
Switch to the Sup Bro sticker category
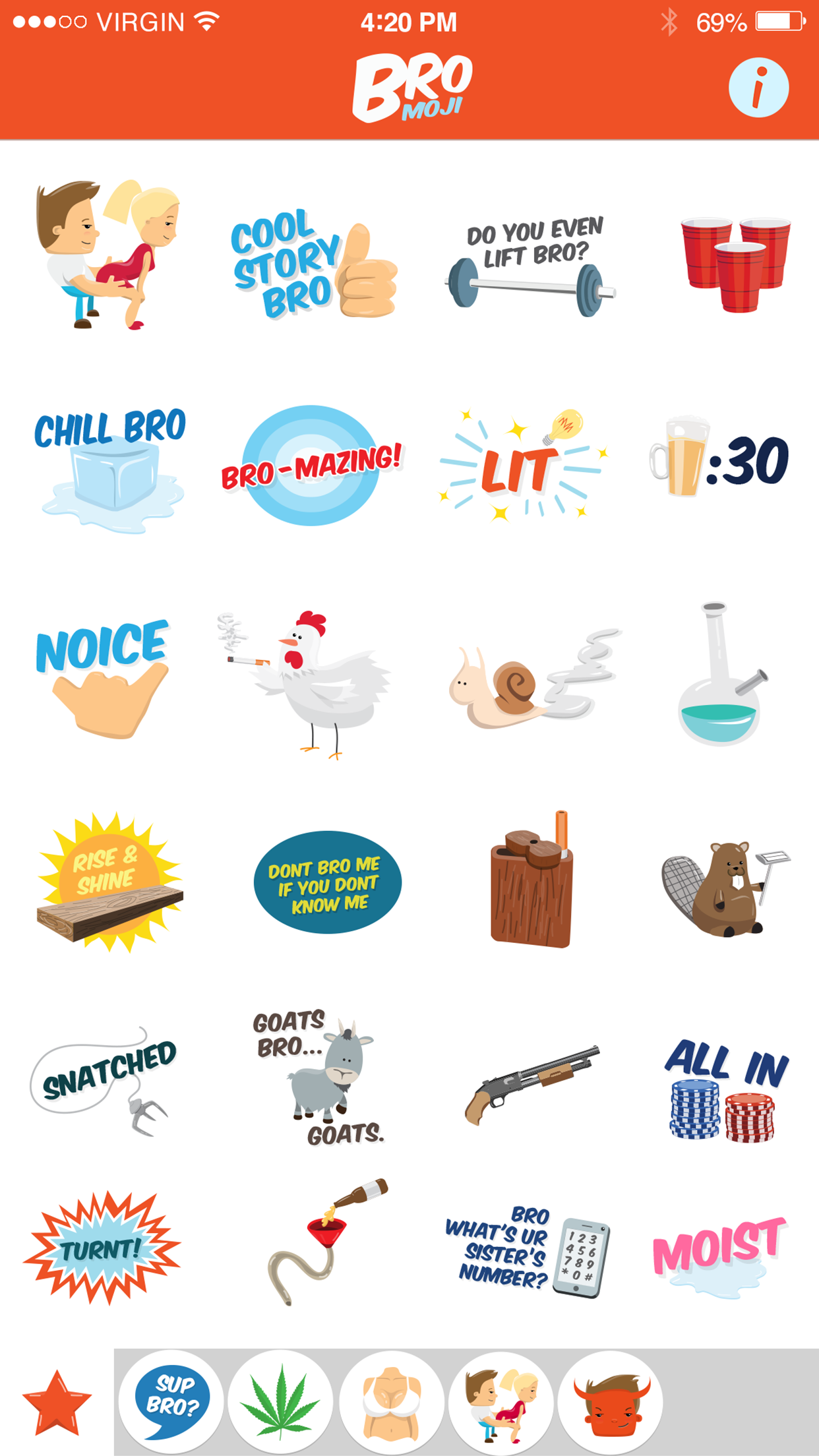point(171,1402)
